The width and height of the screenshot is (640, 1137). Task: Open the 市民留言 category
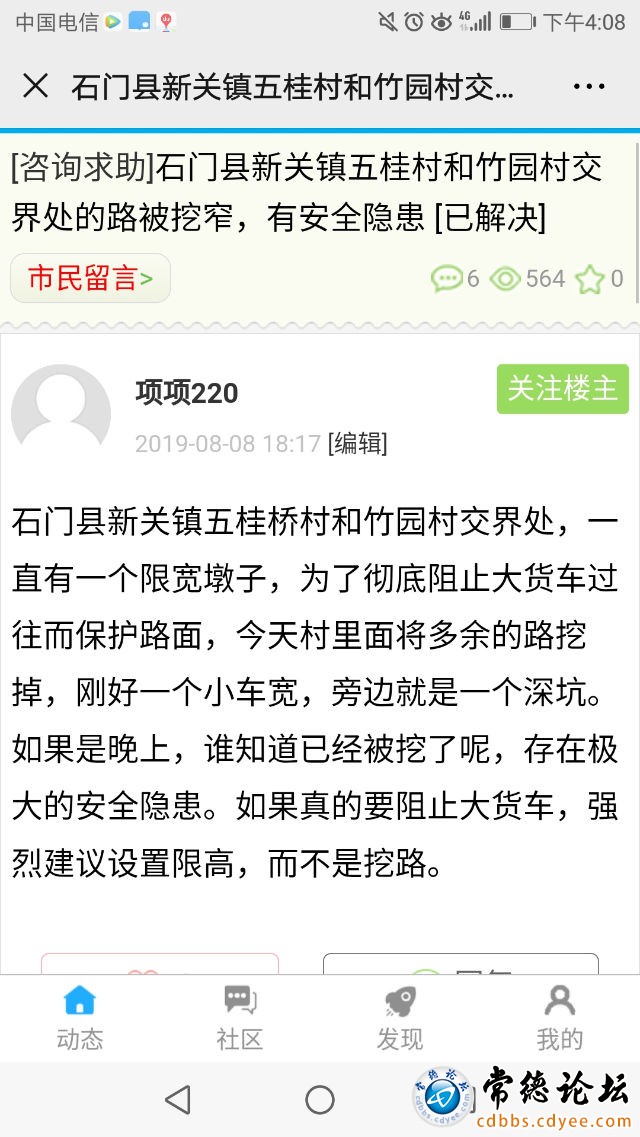91,278
